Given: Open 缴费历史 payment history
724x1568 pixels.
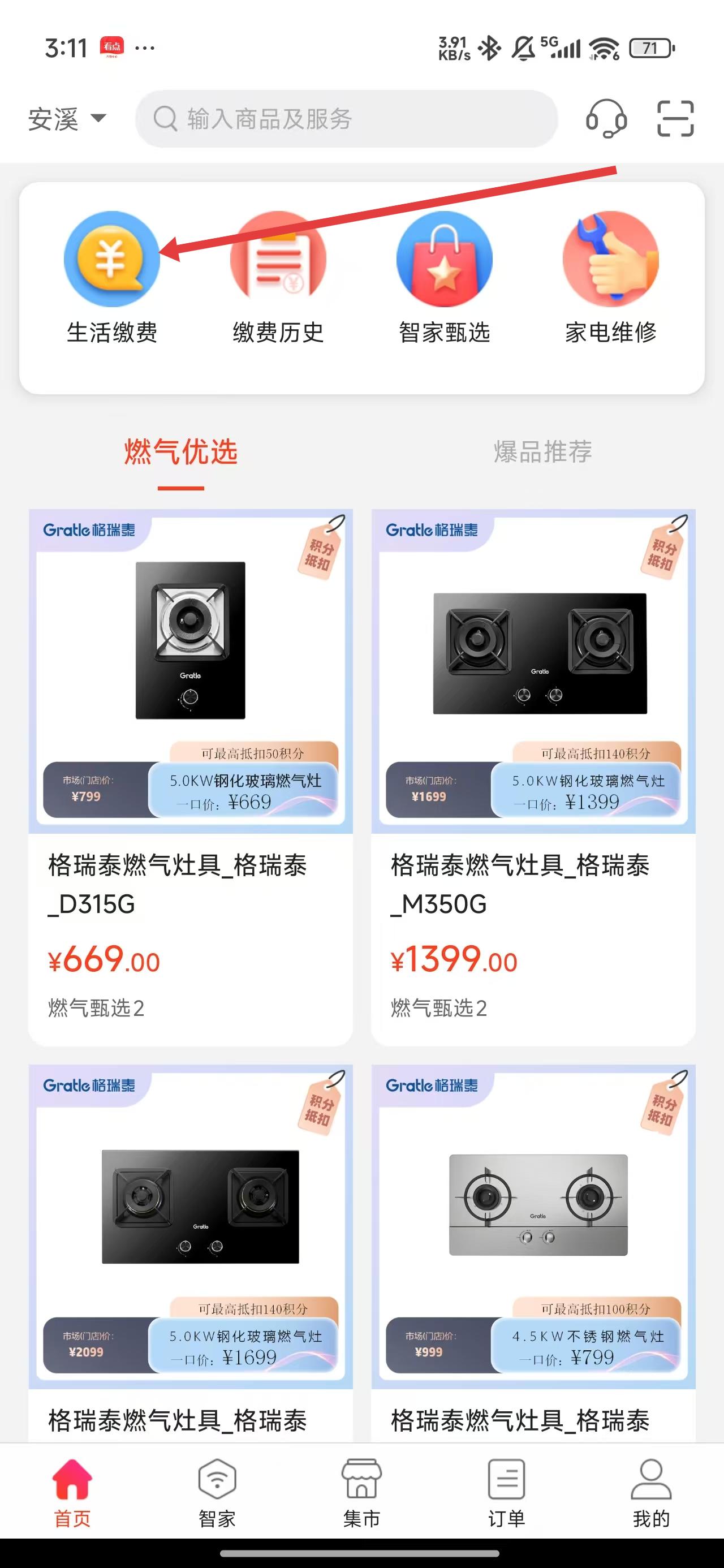Looking at the screenshot, I should click(278, 278).
